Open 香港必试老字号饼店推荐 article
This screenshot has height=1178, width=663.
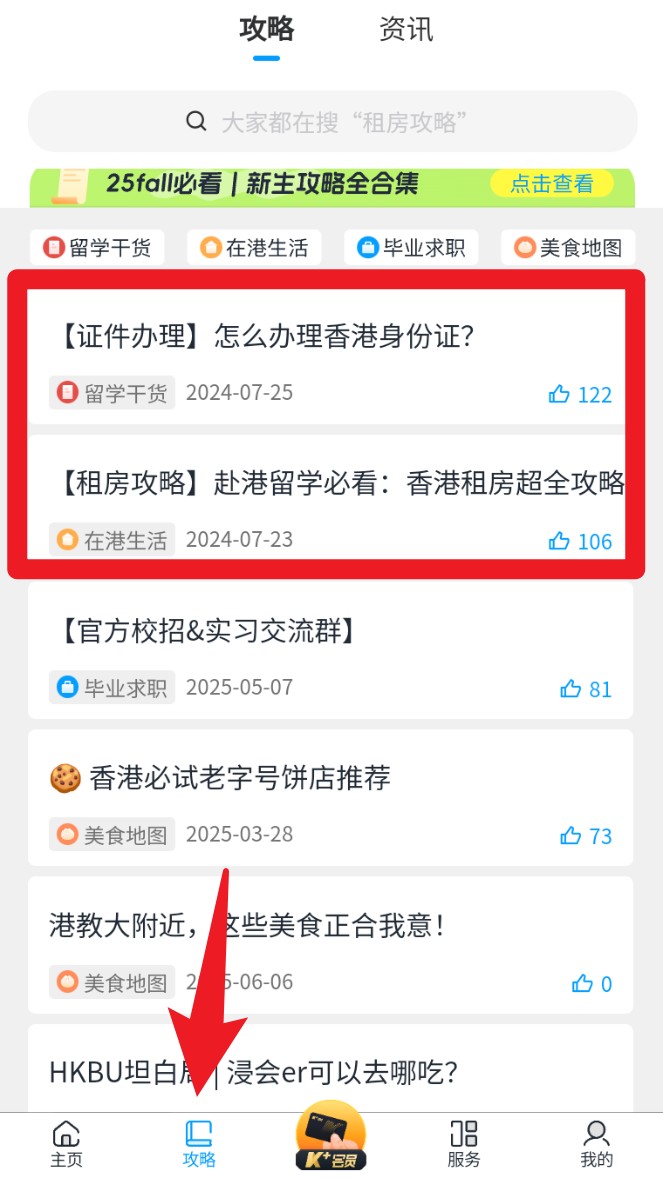point(238,778)
